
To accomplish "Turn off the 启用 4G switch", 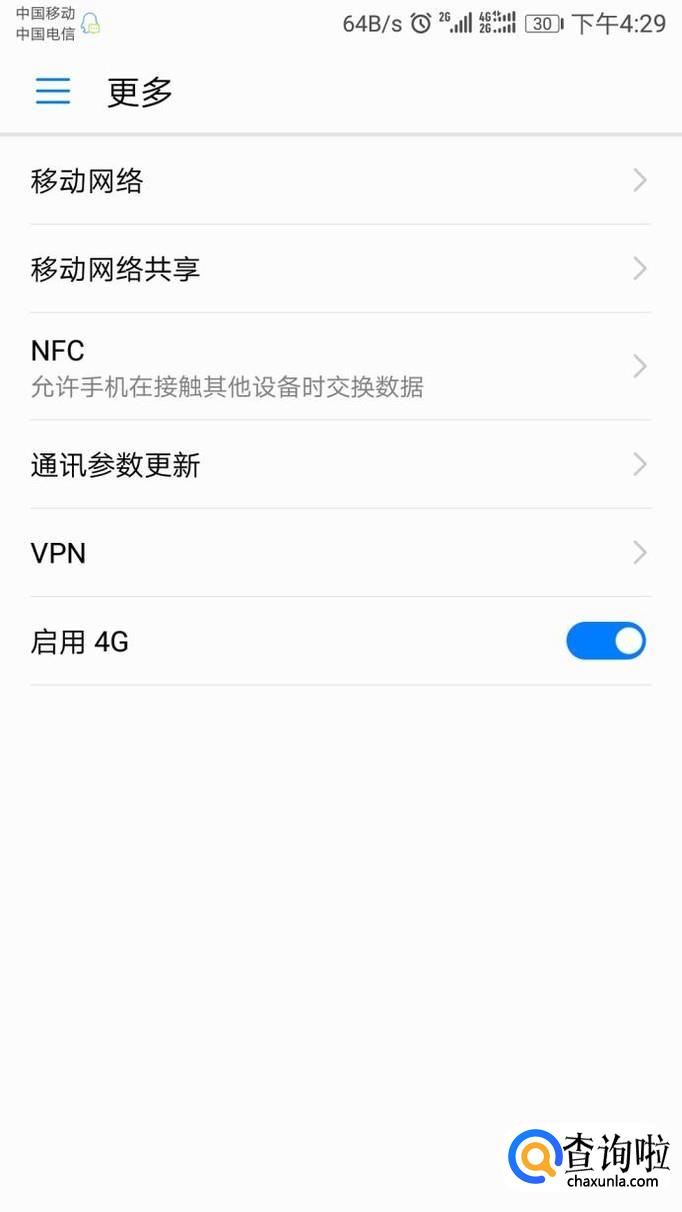I will (x=606, y=641).
